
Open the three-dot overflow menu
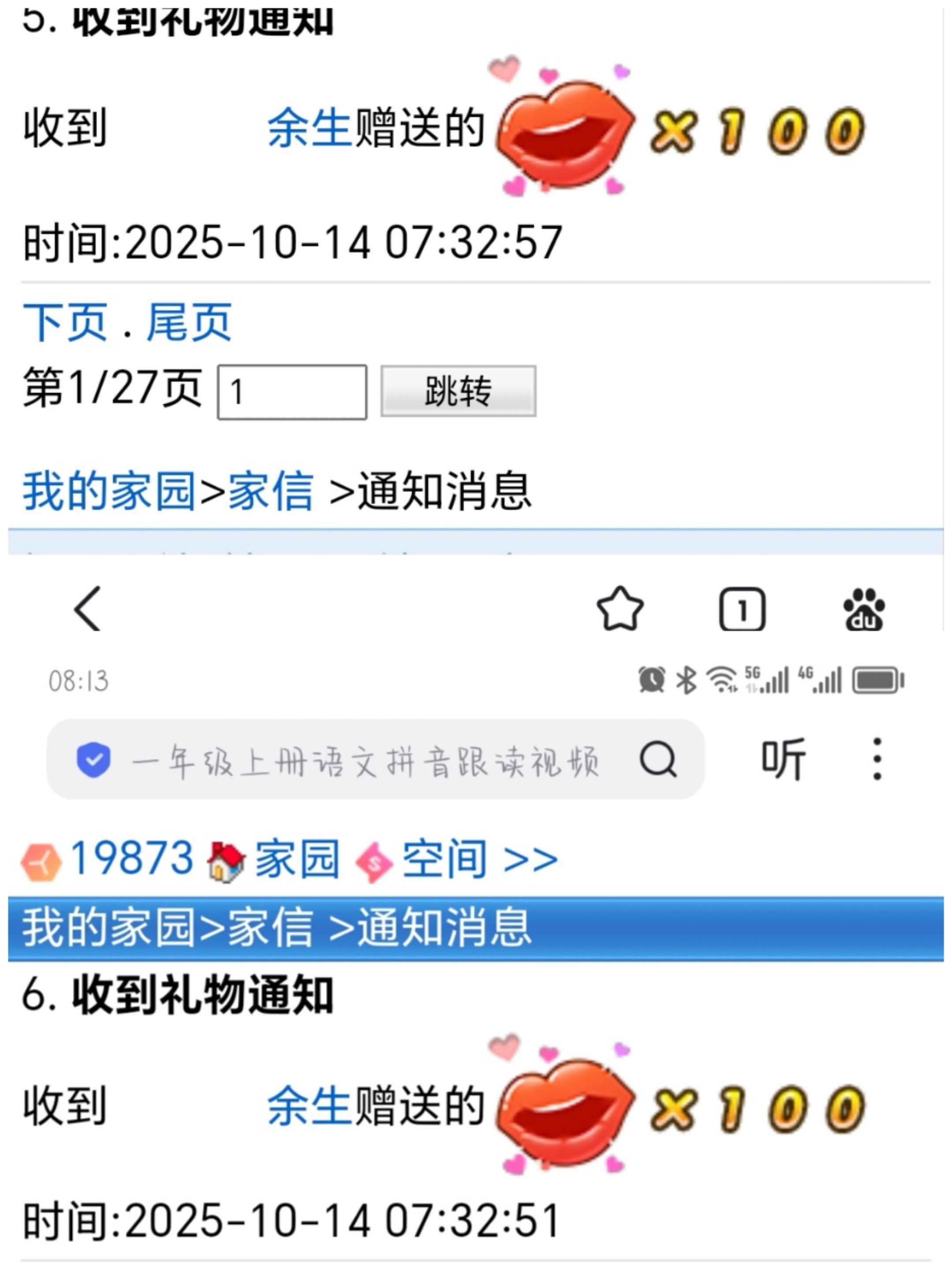point(877,759)
